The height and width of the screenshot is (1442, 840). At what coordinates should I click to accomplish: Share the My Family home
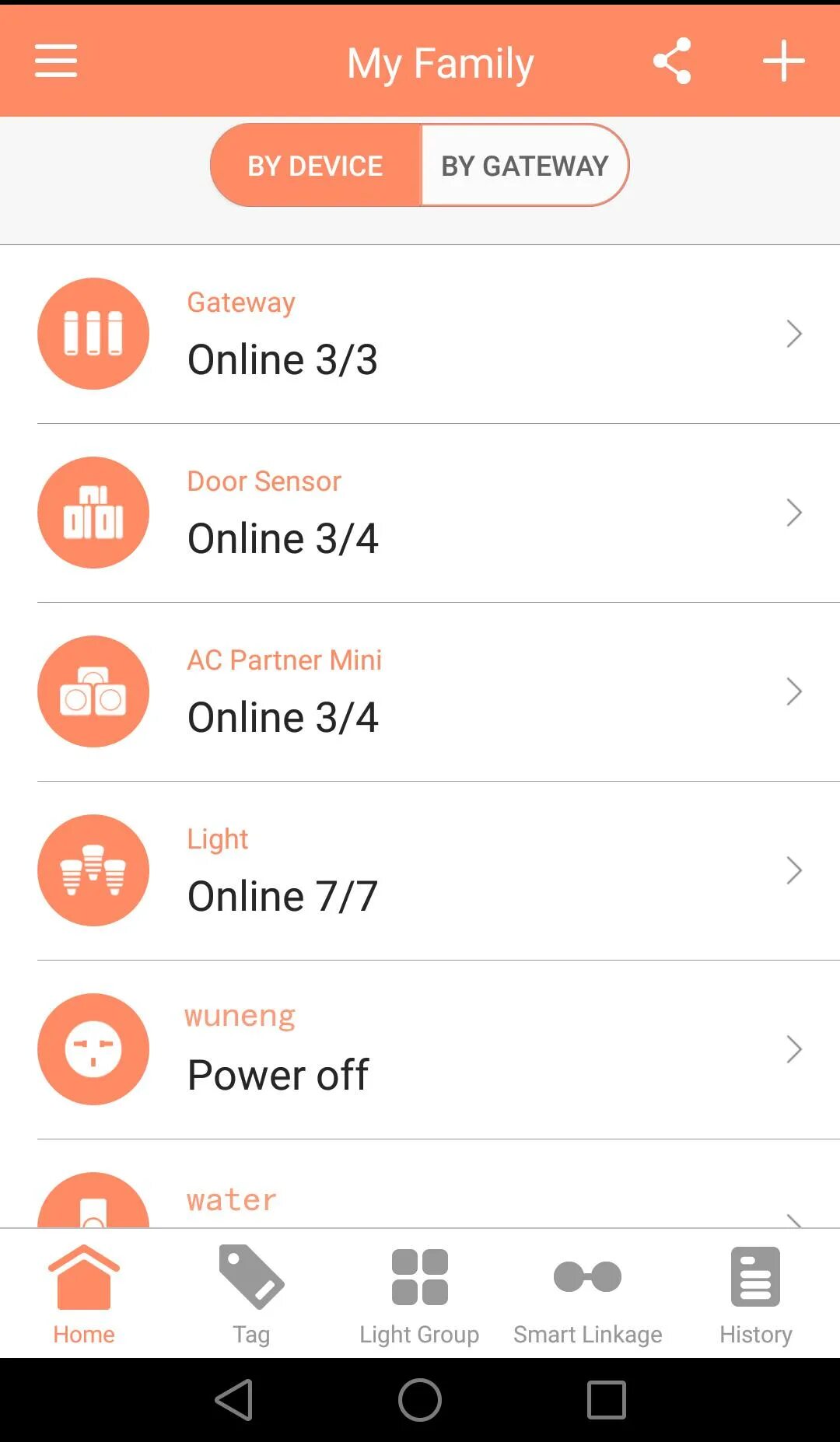(672, 61)
